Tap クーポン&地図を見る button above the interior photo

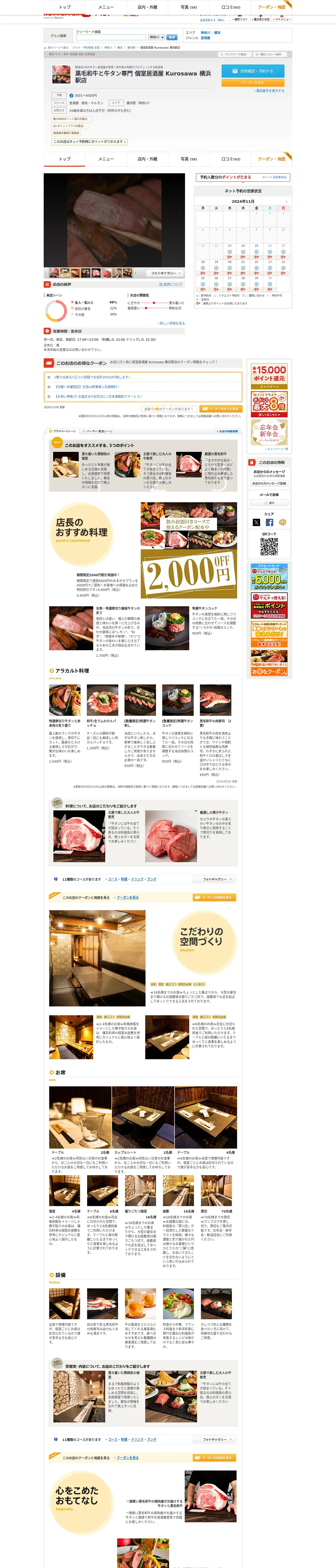[x=215, y=897]
